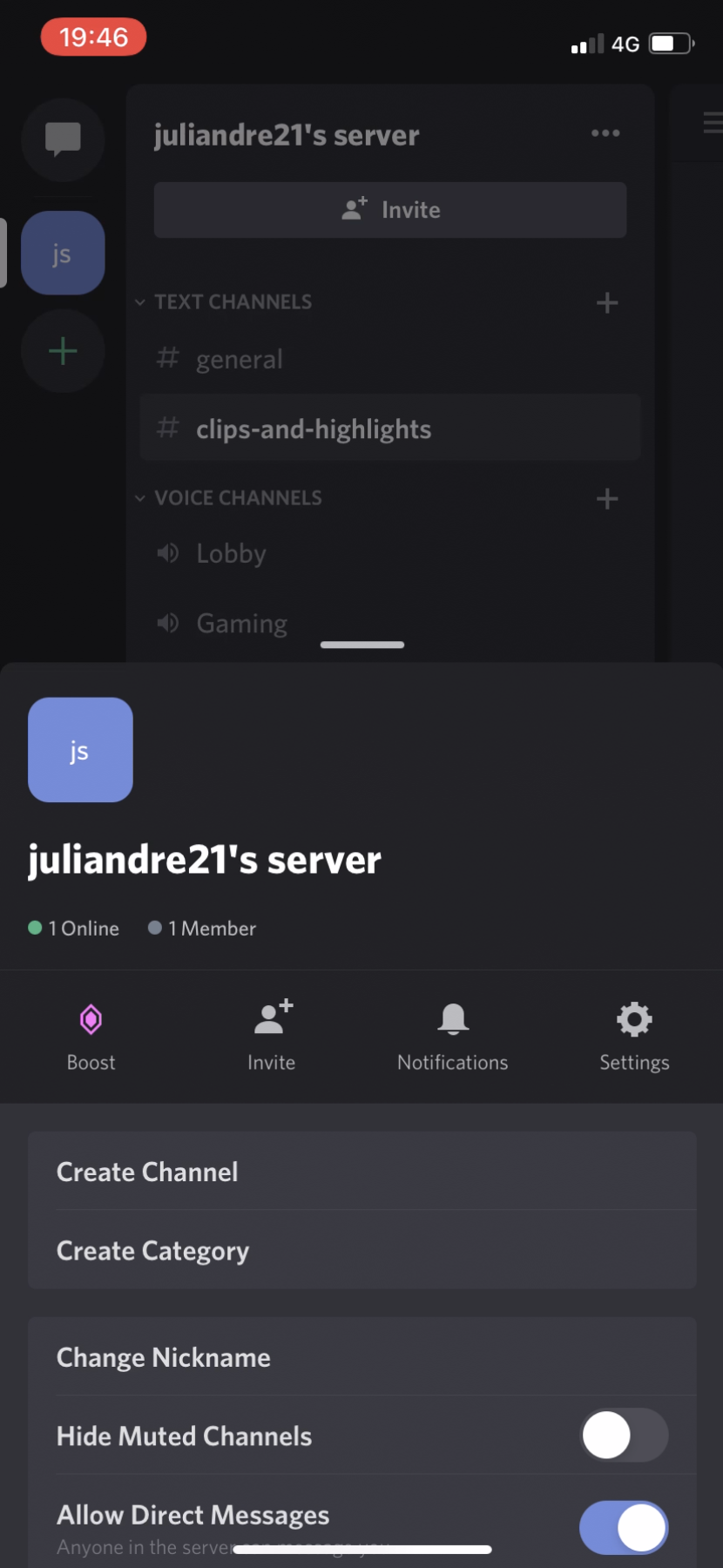Screen dimensions: 723x1568
Task: Tap the Lobby voice channel speaker icon
Action: coord(167,553)
